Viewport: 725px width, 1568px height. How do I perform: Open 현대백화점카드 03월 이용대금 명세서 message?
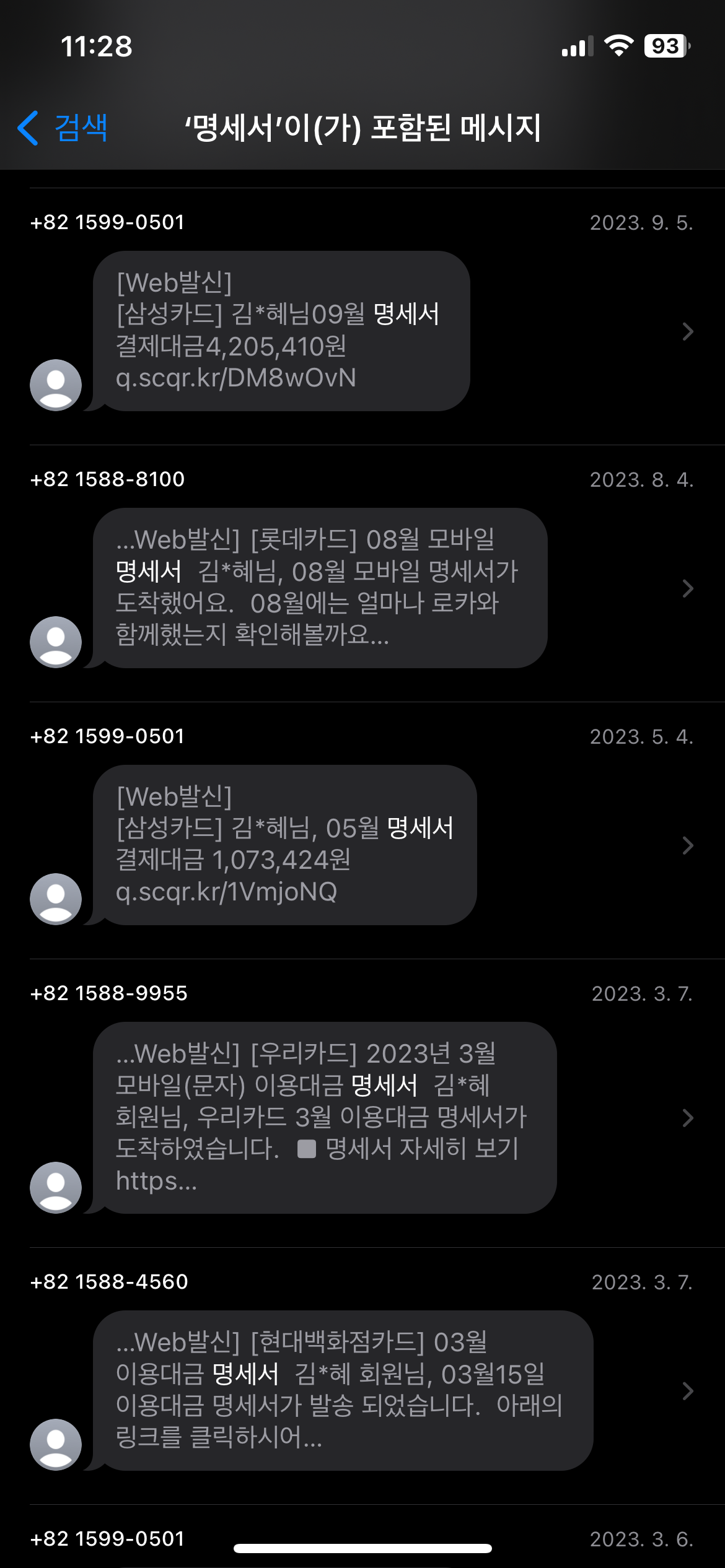[x=343, y=1390]
